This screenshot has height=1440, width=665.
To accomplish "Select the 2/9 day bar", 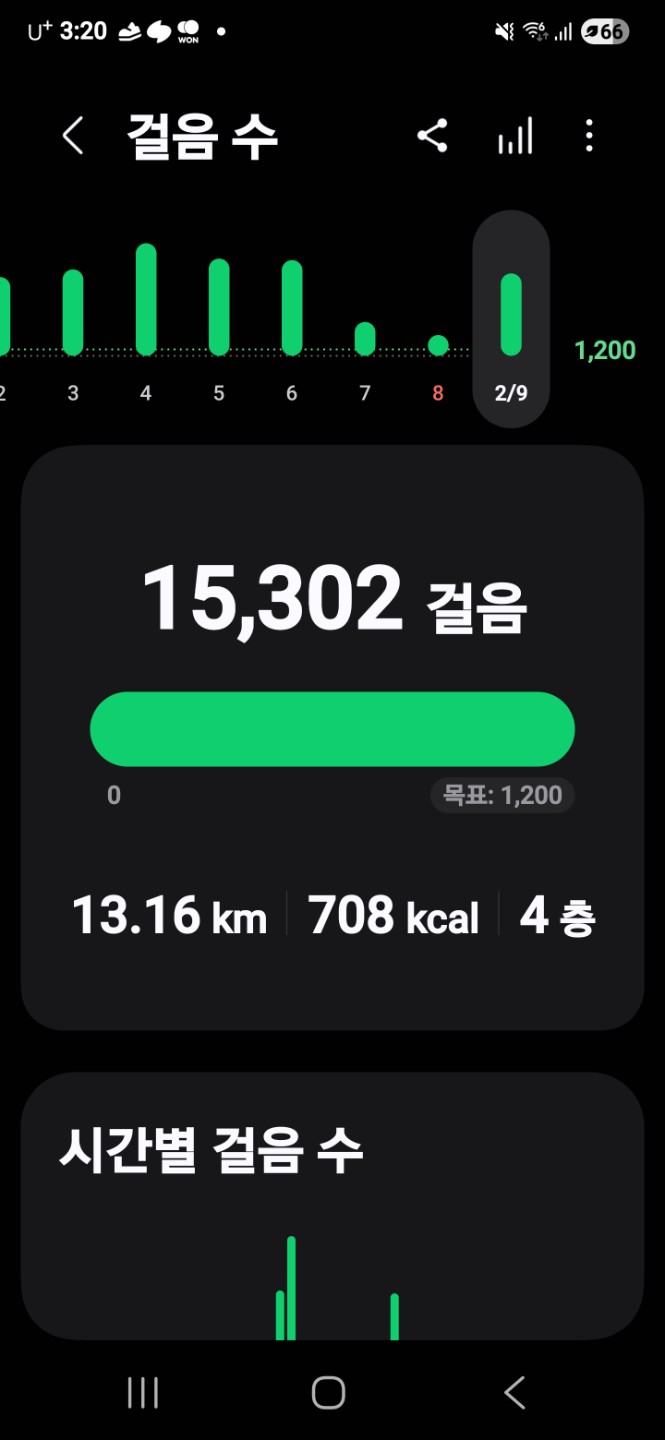I will pyautogui.click(x=511, y=316).
